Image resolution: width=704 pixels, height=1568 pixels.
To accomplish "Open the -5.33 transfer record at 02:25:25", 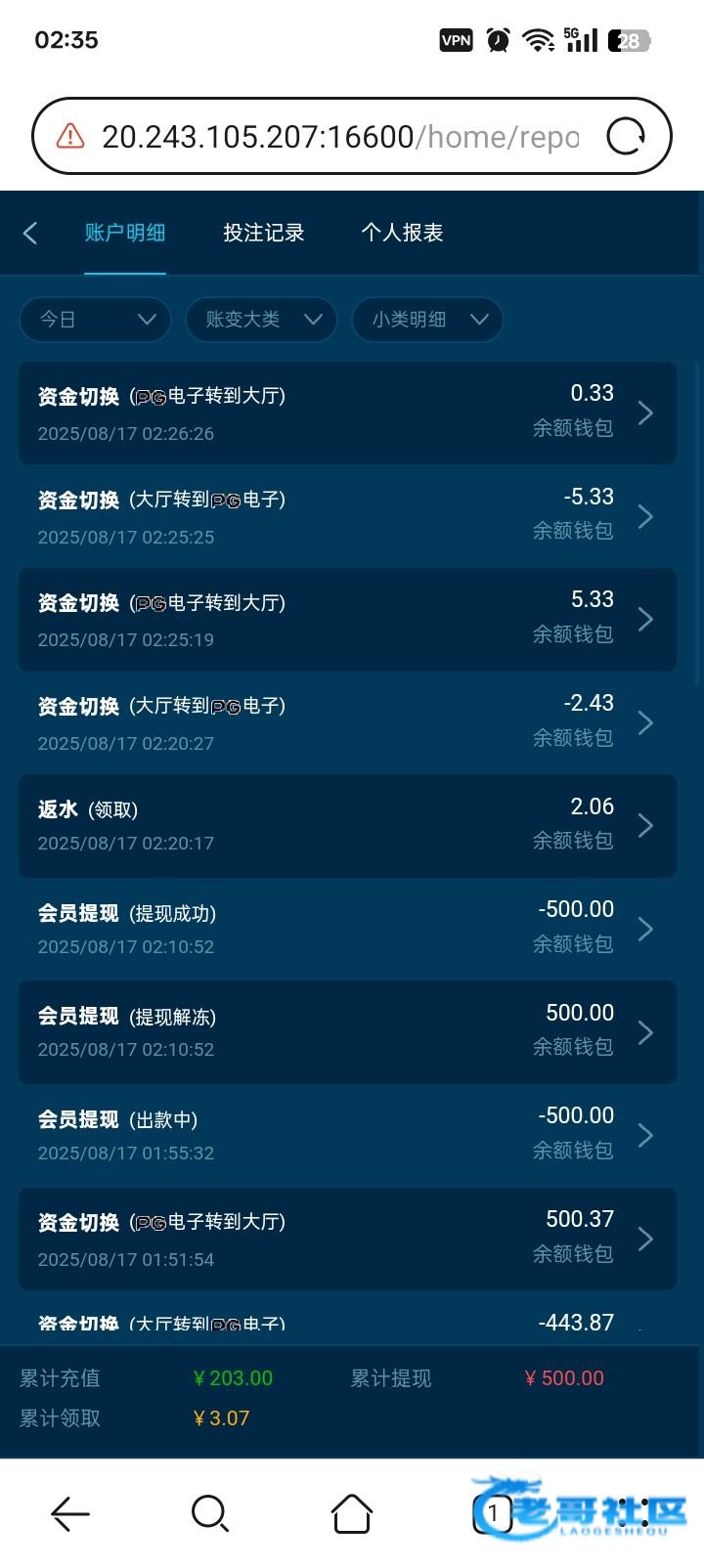I will (347, 516).
